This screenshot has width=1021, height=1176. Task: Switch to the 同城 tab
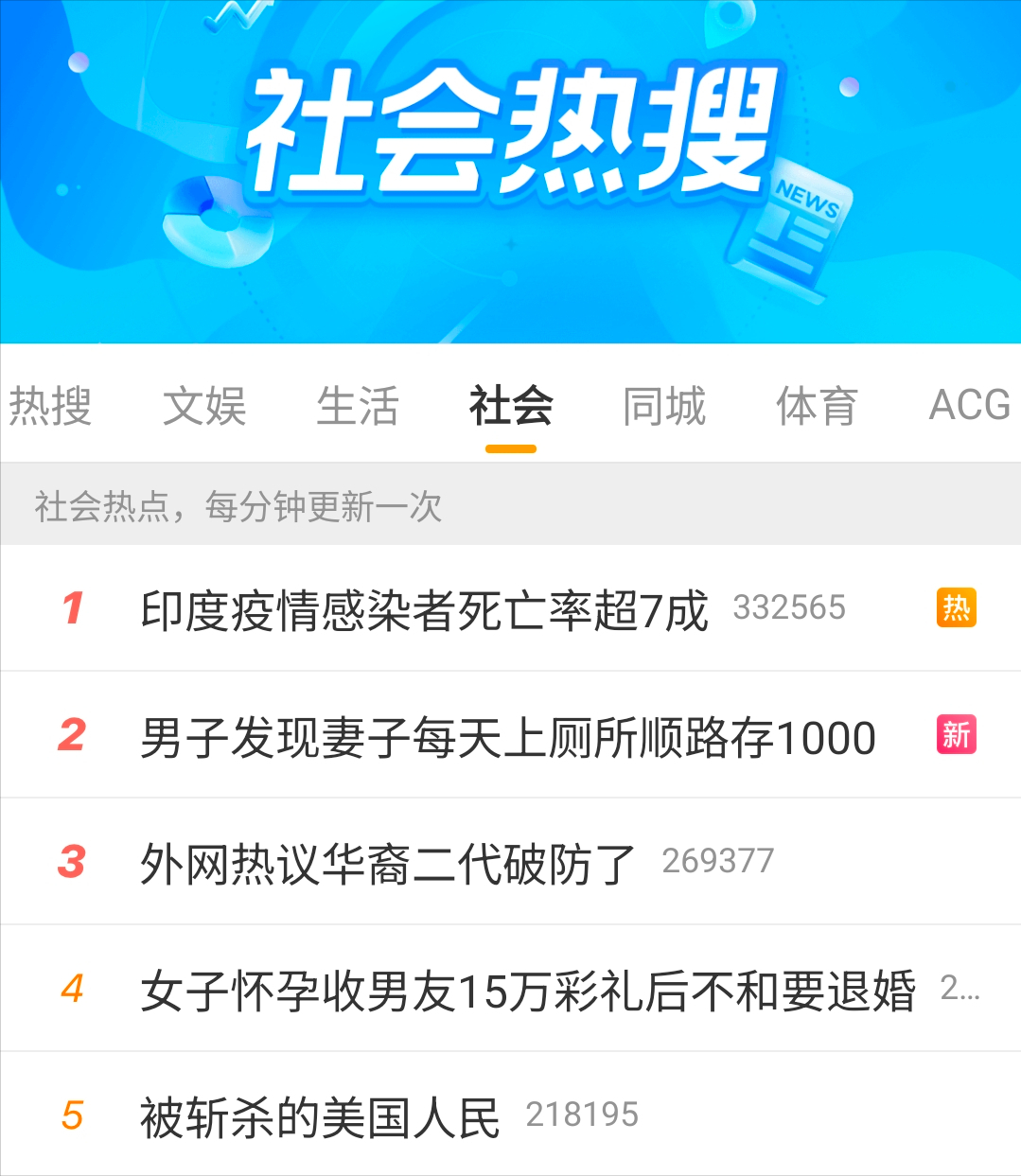point(663,407)
